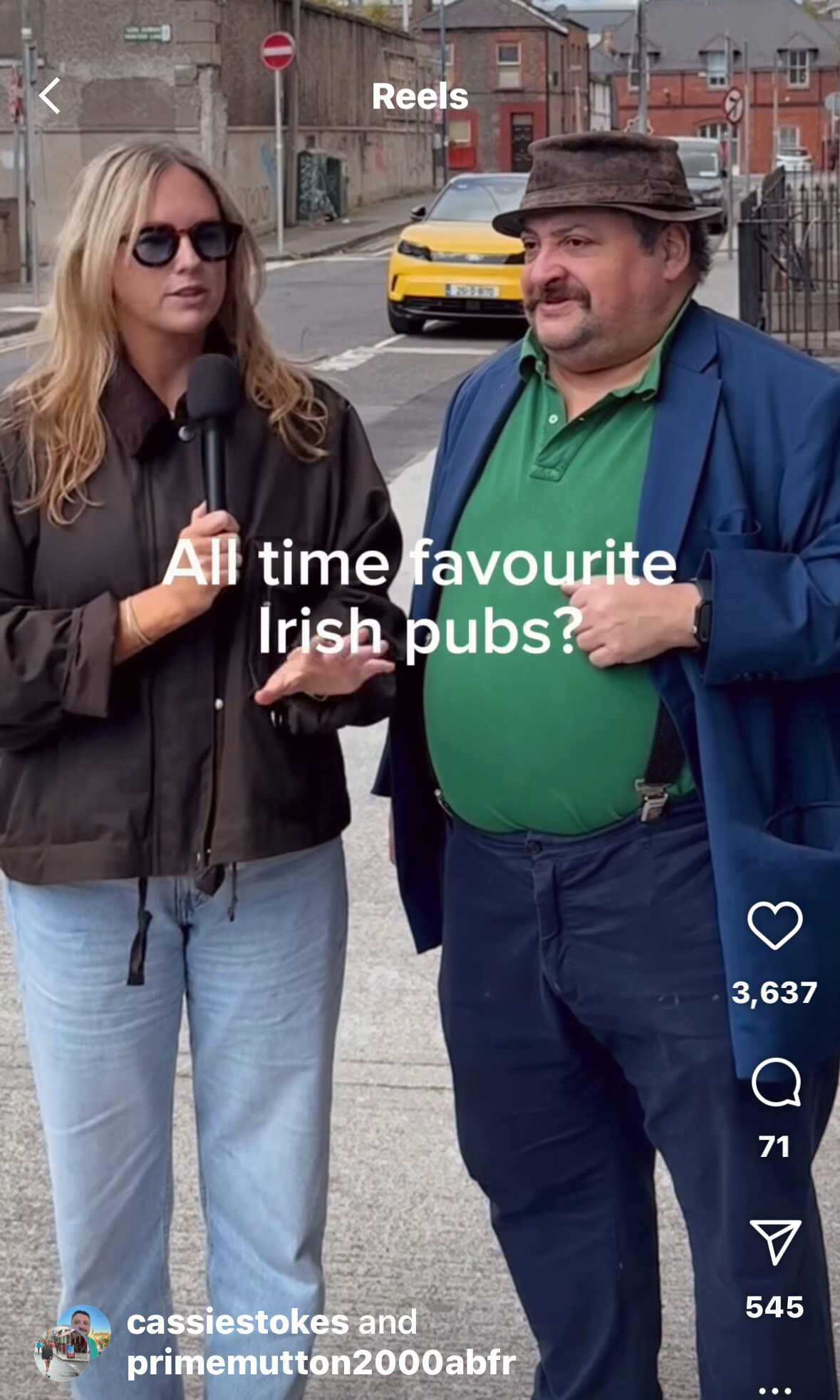This screenshot has width=840, height=1400.
Task: Open the three-dot more options menu
Action: coord(774,1390)
